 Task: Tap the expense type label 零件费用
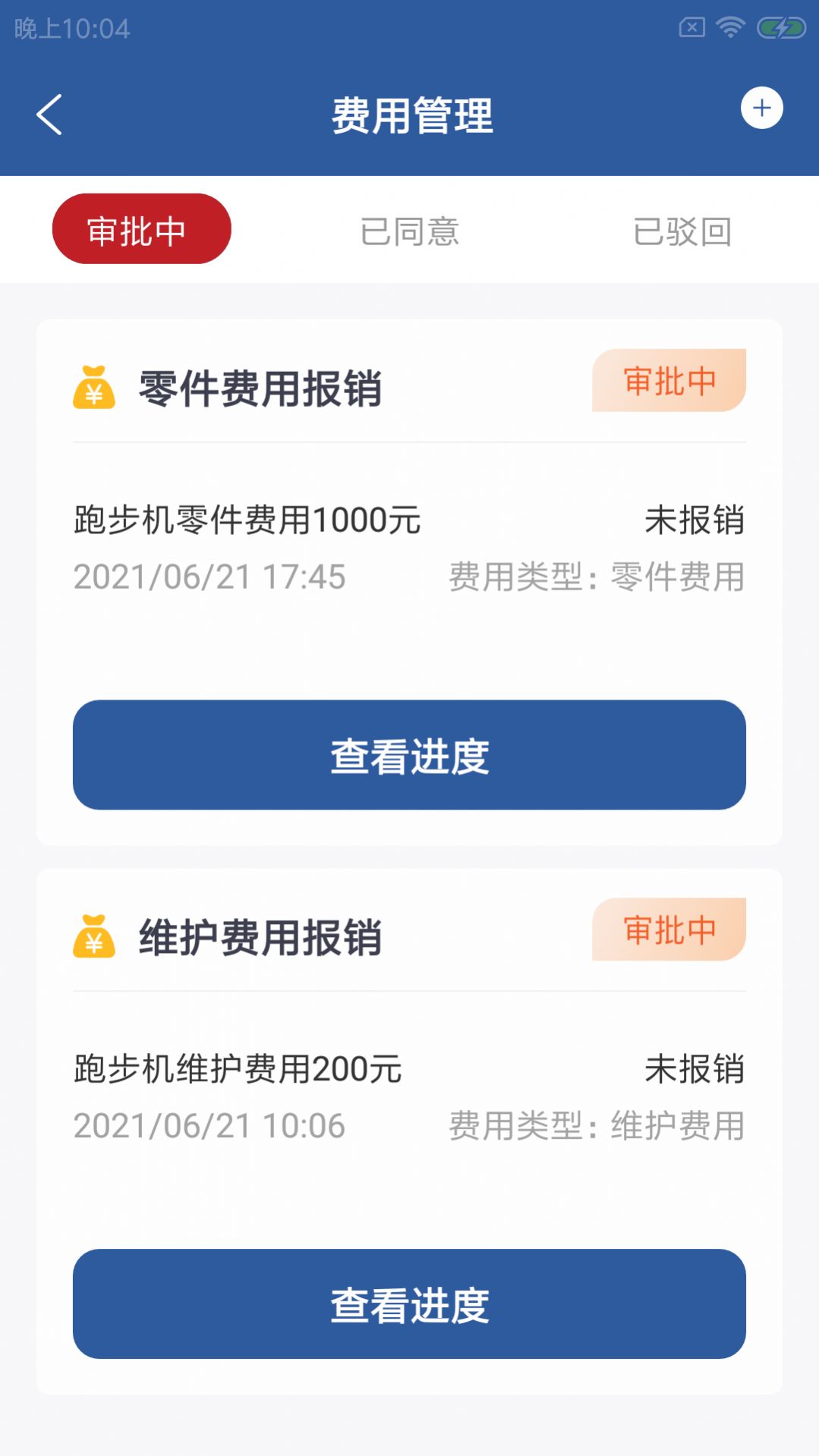click(x=676, y=578)
